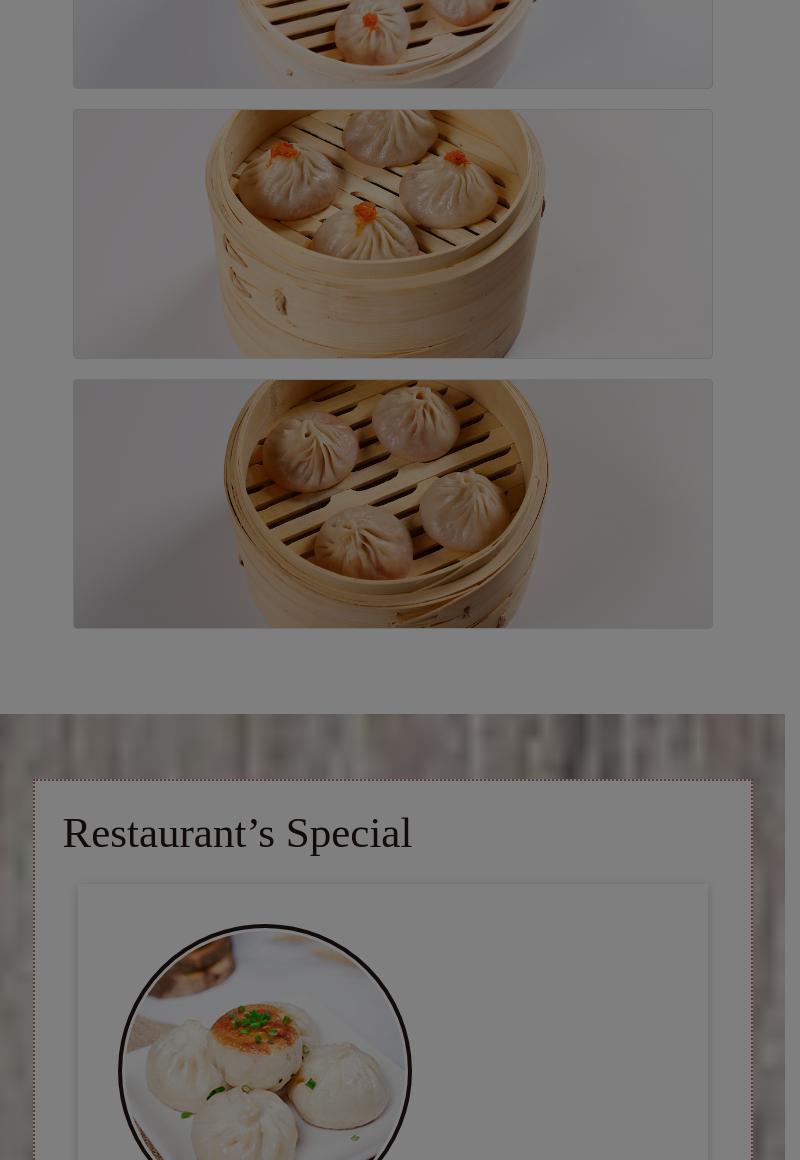This screenshot has height=1160, width=800.
Task: Open the steamer photo of plain soup dumplings
Action: (x=392, y=504)
